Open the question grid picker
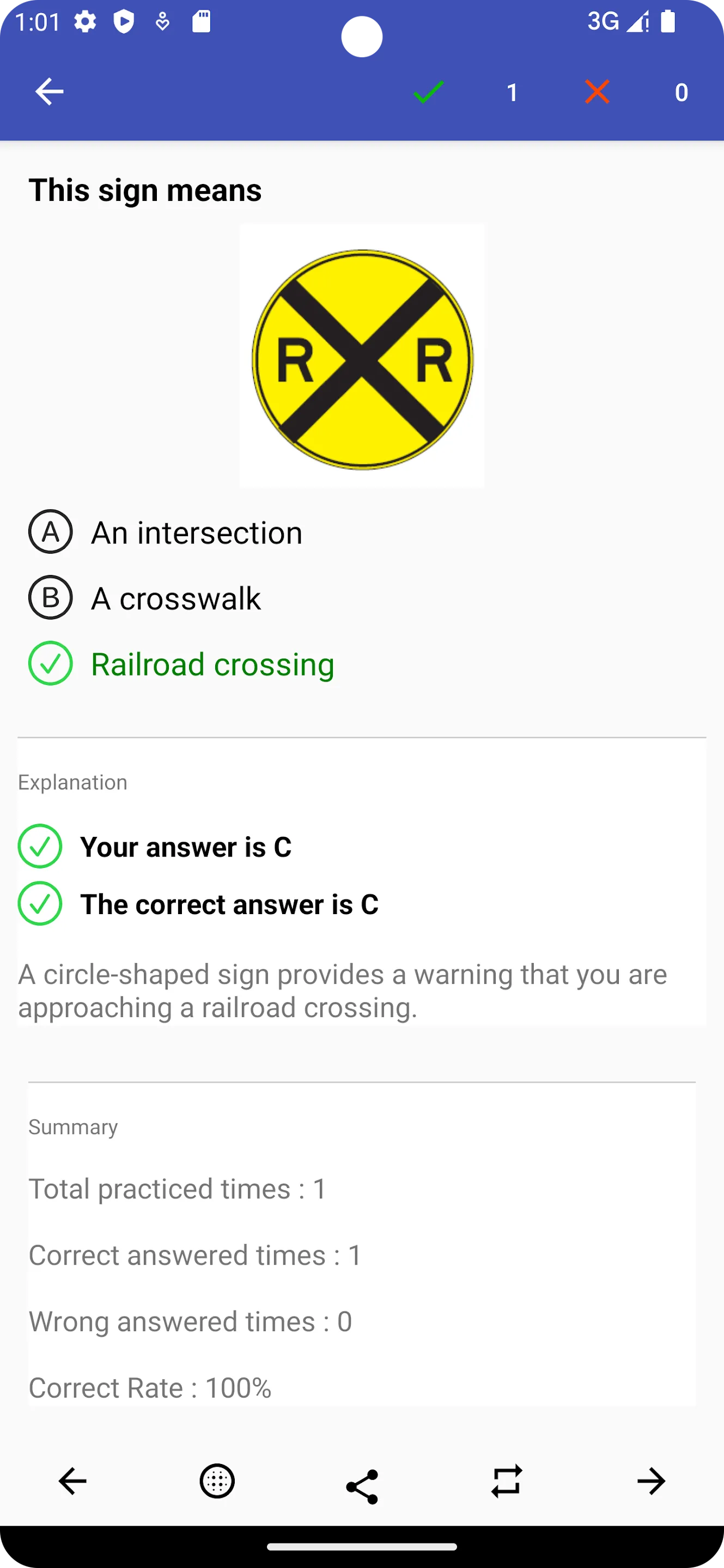Viewport: 724px width, 1568px height. point(217,1481)
